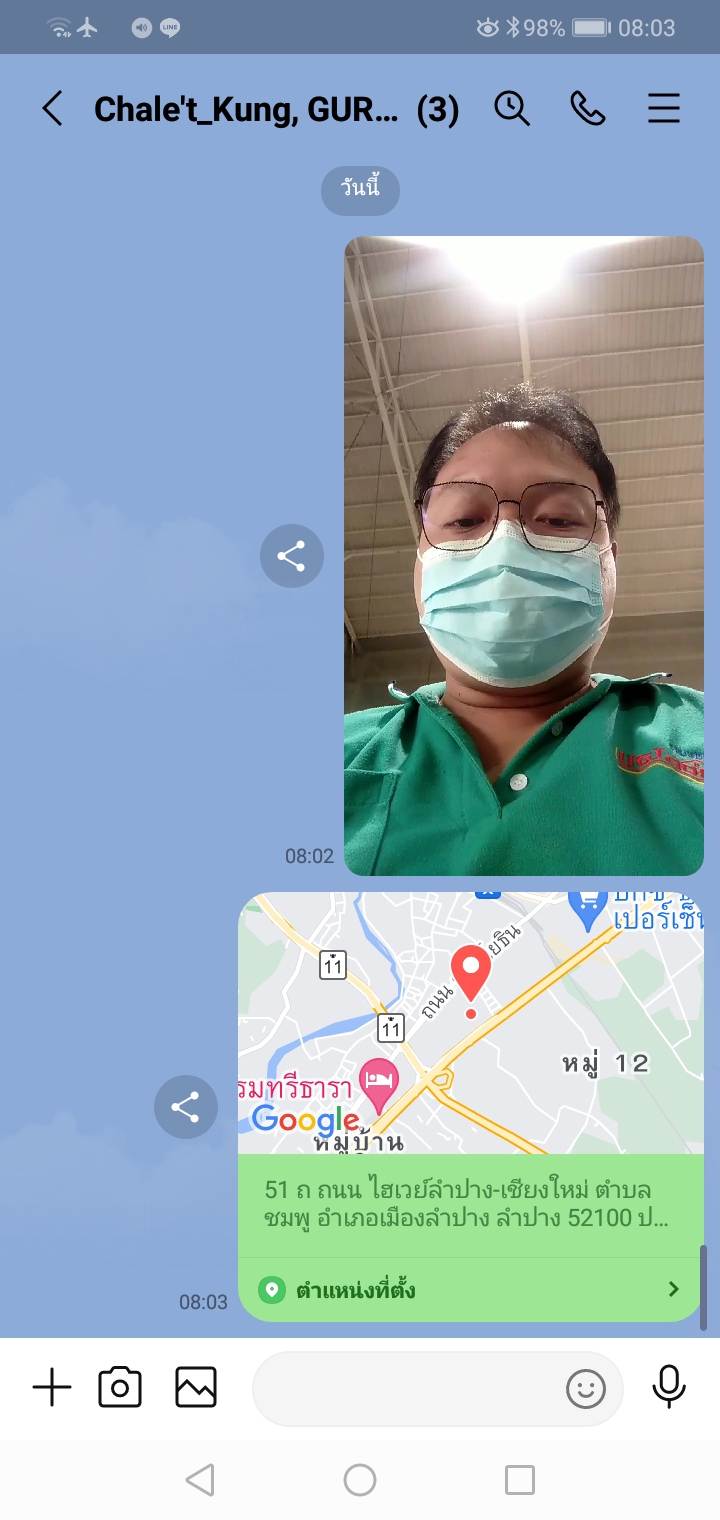Screen dimensions: 720x1520
Task: Open the photo gallery picker
Action: point(196,1388)
